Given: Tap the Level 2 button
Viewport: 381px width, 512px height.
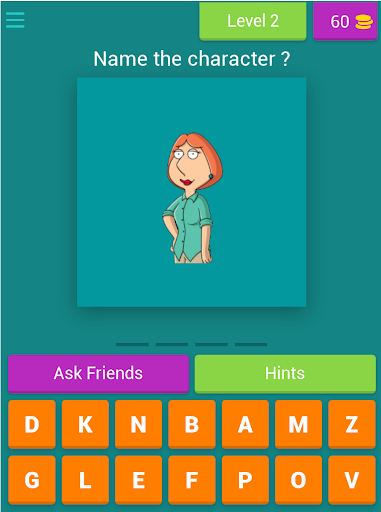Looking at the screenshot, I should (x=253, y=21).
